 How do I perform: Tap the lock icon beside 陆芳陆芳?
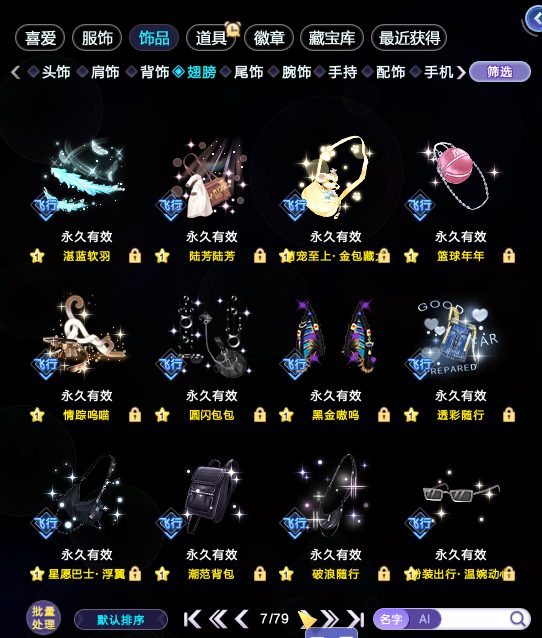[260, 256]
